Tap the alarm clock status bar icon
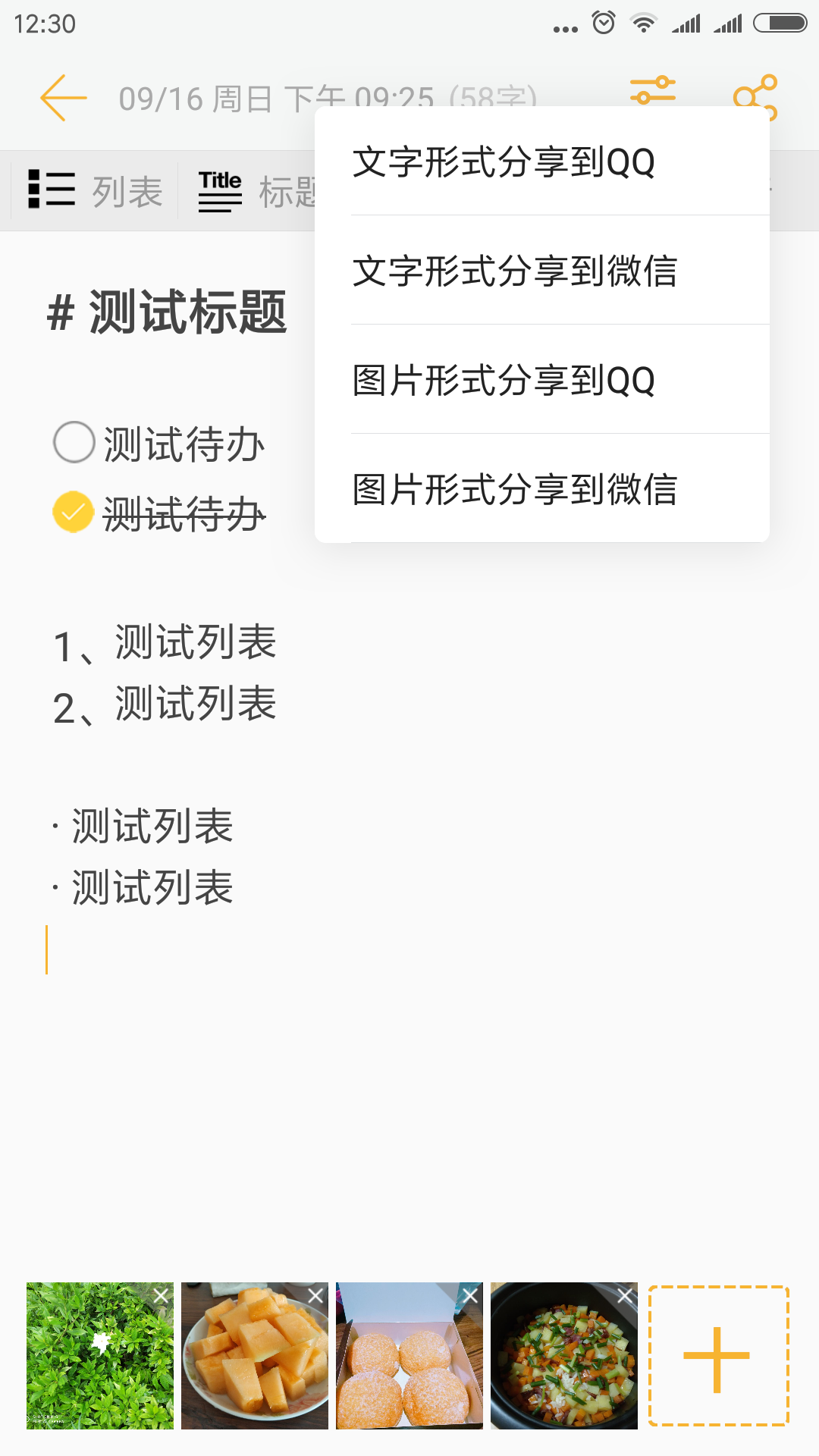 click(x=601, y=23)
